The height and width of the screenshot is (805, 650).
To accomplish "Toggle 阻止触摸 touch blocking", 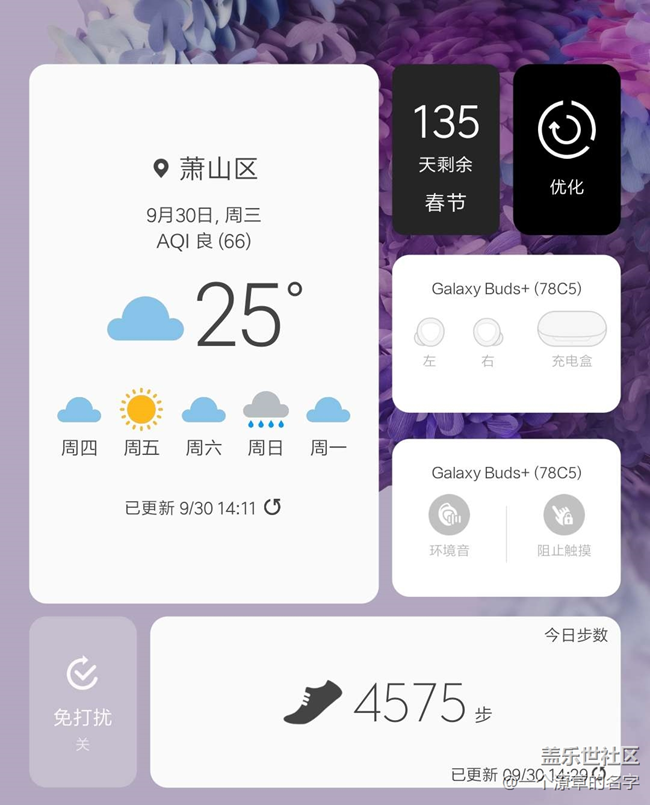I will pos(563,516).
